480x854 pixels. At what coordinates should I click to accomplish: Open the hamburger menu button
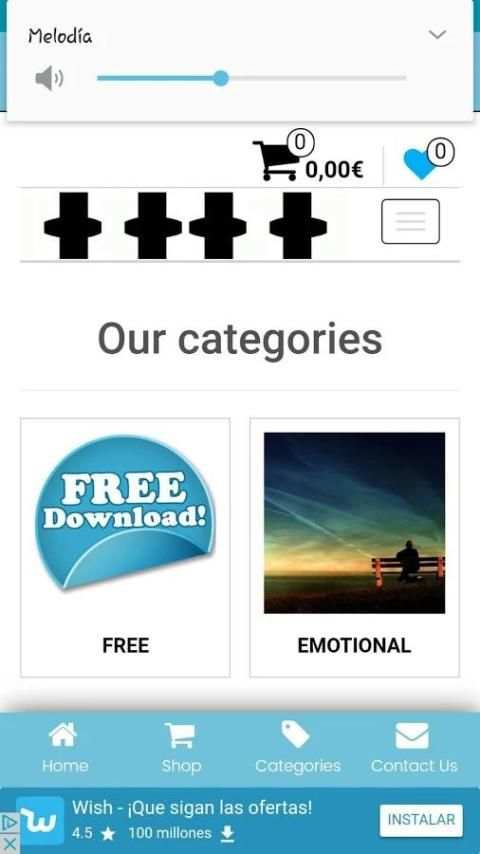[410, 221]
